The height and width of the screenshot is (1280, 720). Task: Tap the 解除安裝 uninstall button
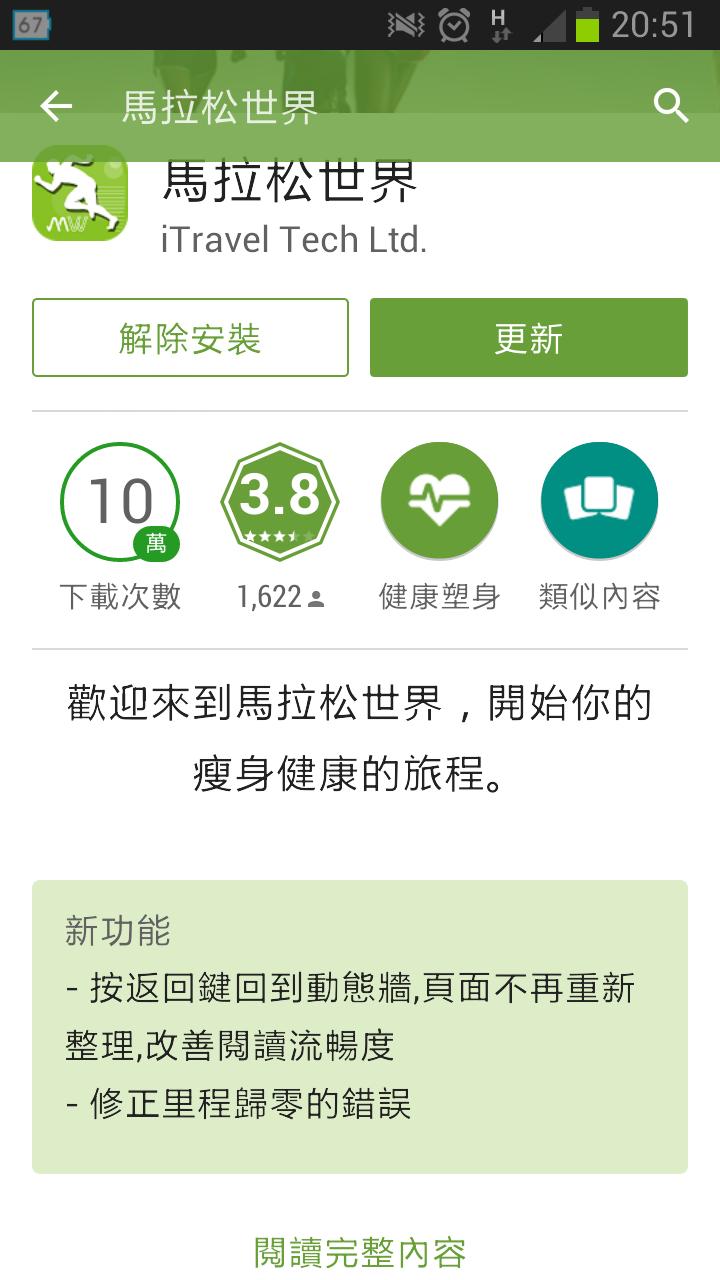point(190,338)
